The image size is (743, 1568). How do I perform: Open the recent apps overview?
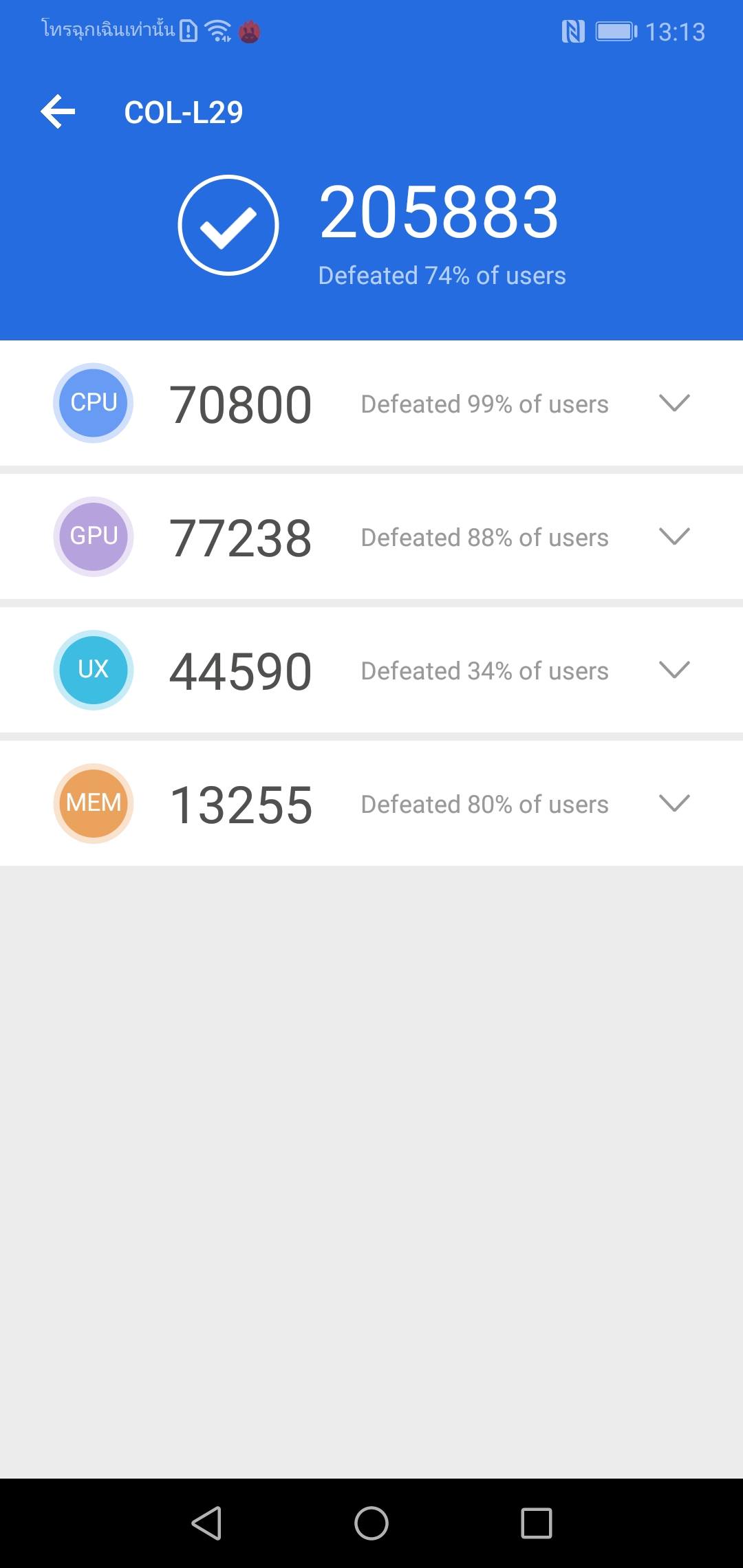click(537, 1523)
